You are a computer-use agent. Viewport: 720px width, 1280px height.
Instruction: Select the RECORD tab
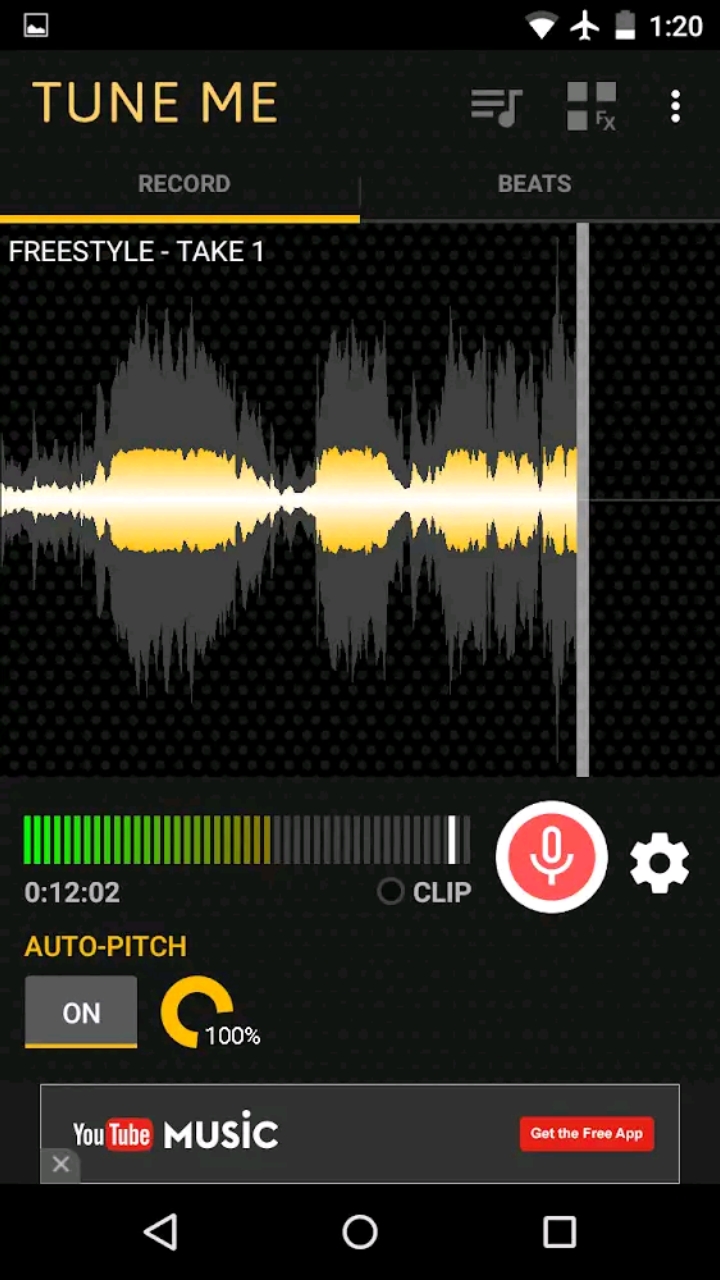tap(184, 183)
